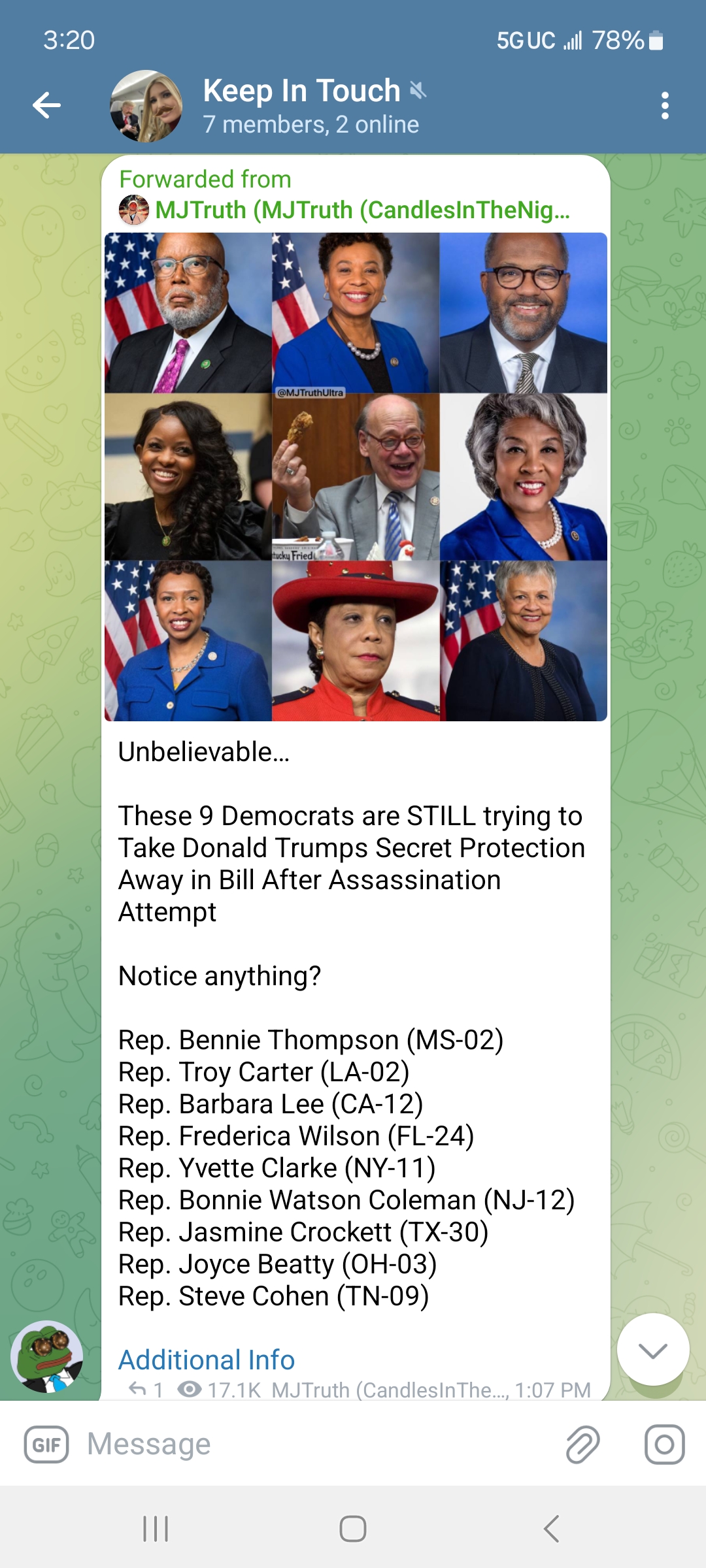Open the sender's Pepe avatar profile

[46, 1356]
